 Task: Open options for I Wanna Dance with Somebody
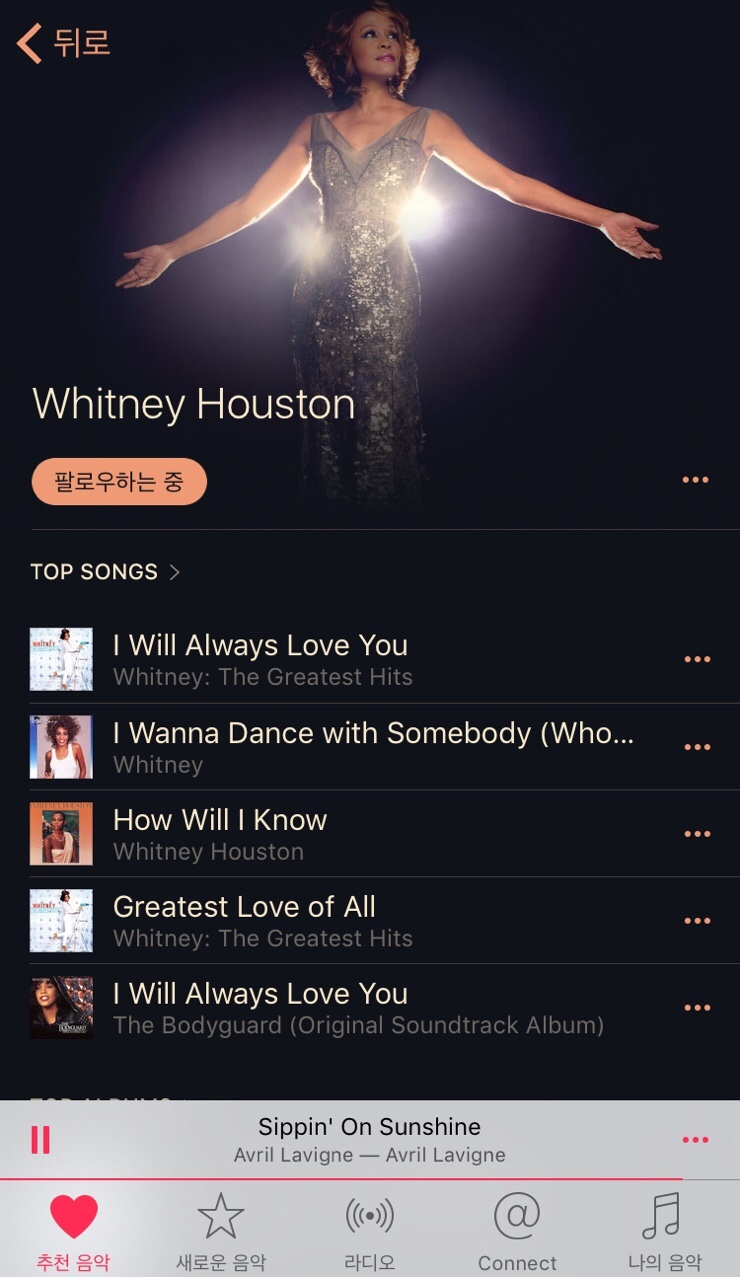697,747
